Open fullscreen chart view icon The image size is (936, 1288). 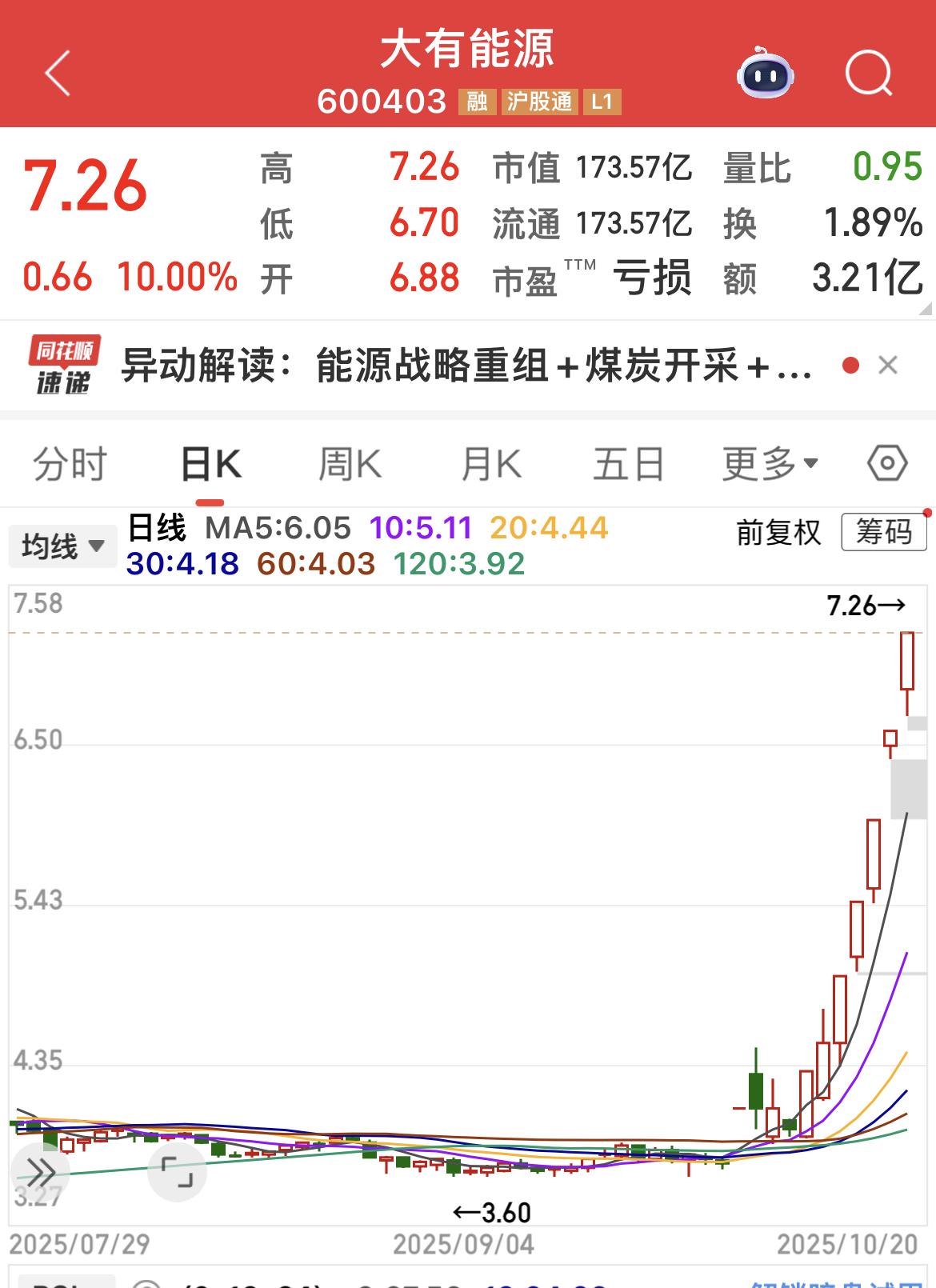tap(178, 1173)
